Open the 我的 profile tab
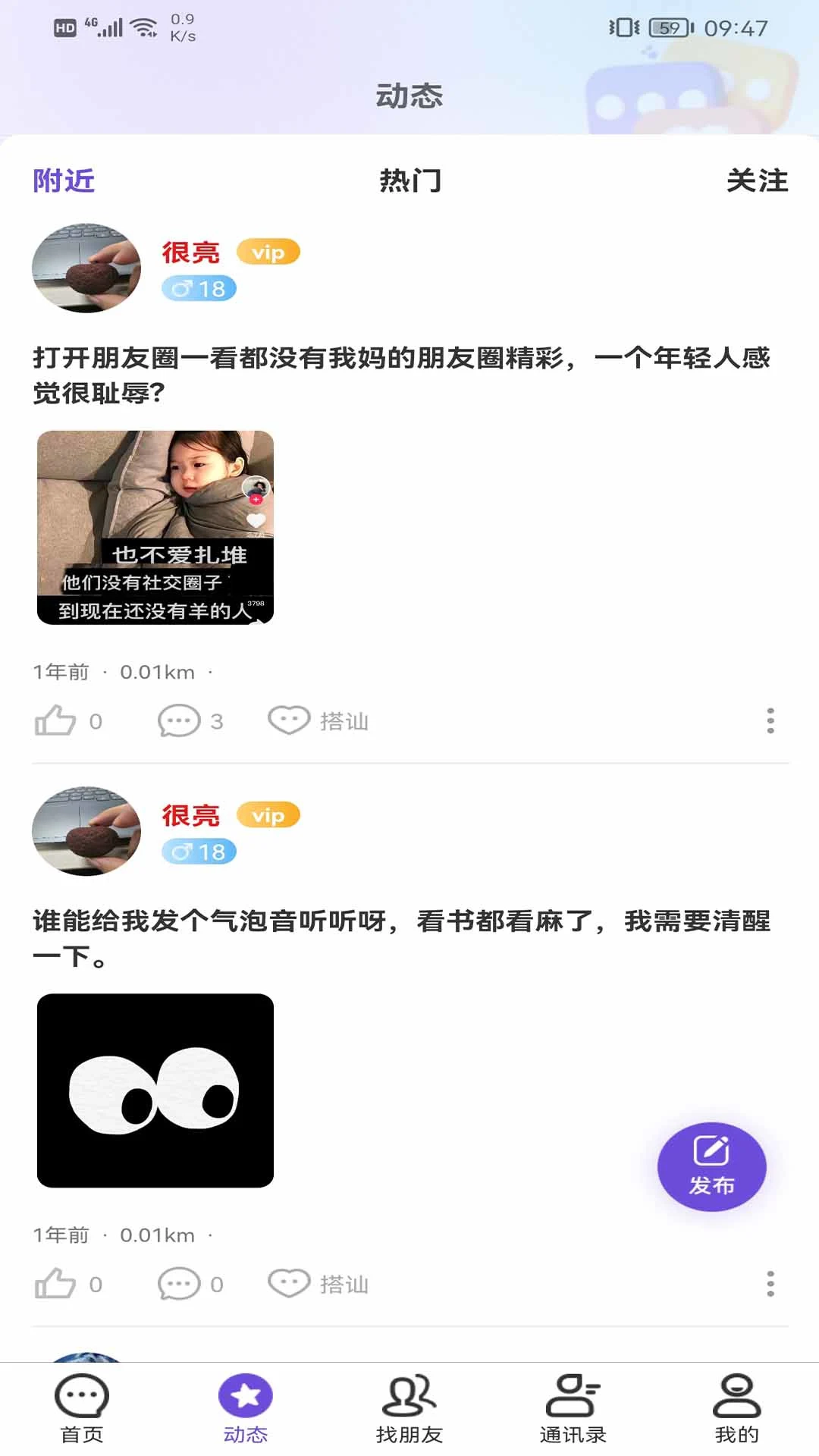 pos(736,1407)
